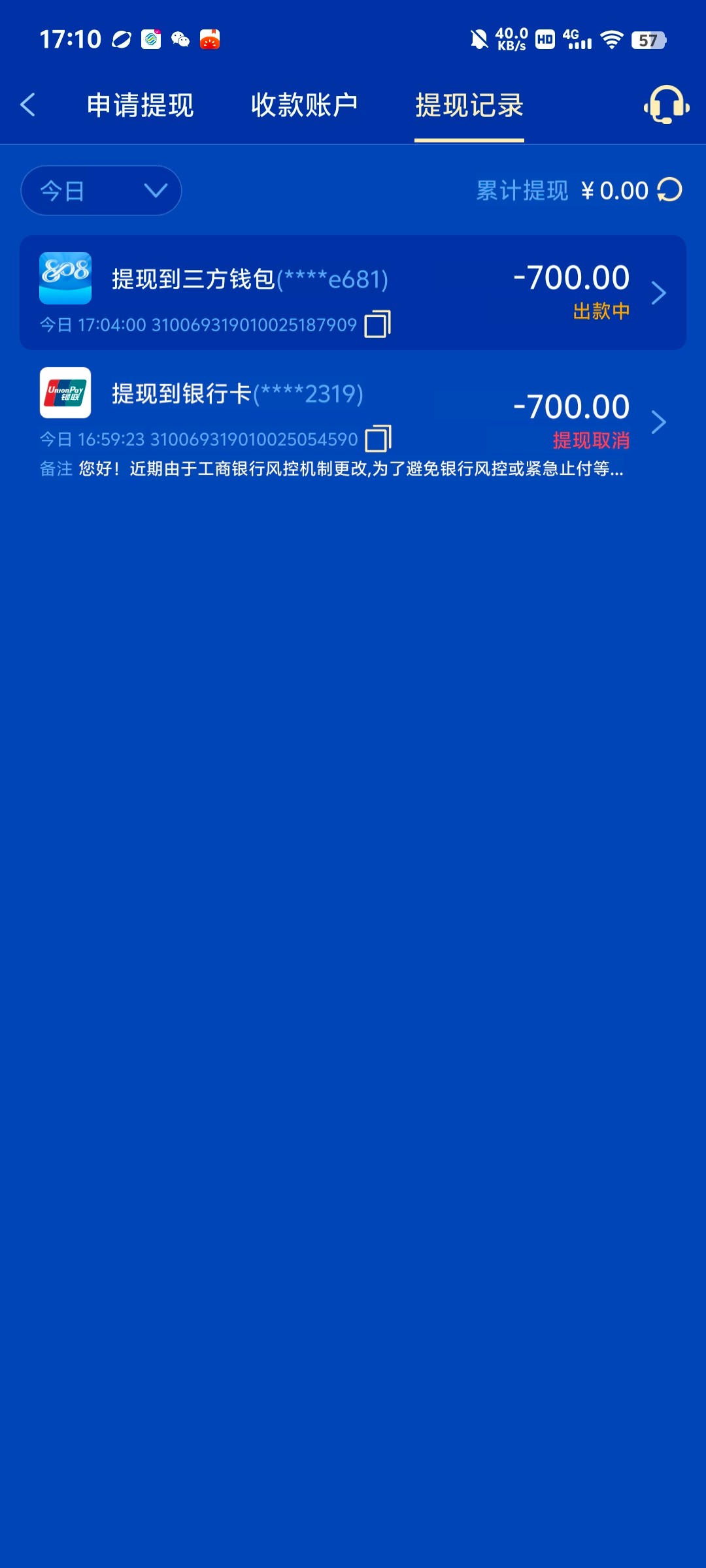706x1568 pixels.
Task: Go back using the top-left arrow
Action: tap(27, 105)
